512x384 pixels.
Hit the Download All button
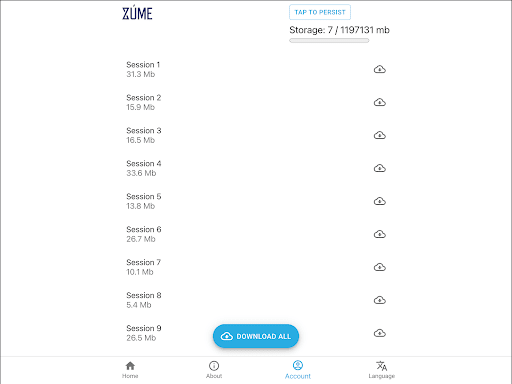(x=256, y=336)
